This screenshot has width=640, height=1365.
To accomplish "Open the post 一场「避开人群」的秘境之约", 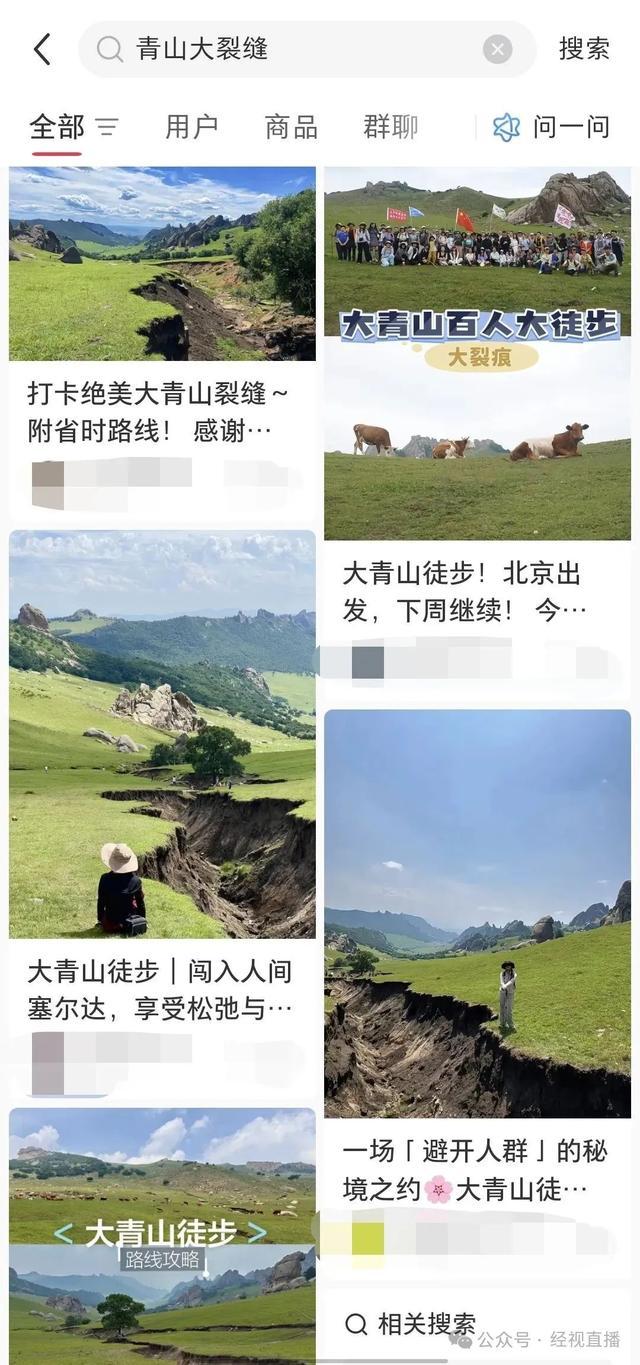I will click(475, 1170).
